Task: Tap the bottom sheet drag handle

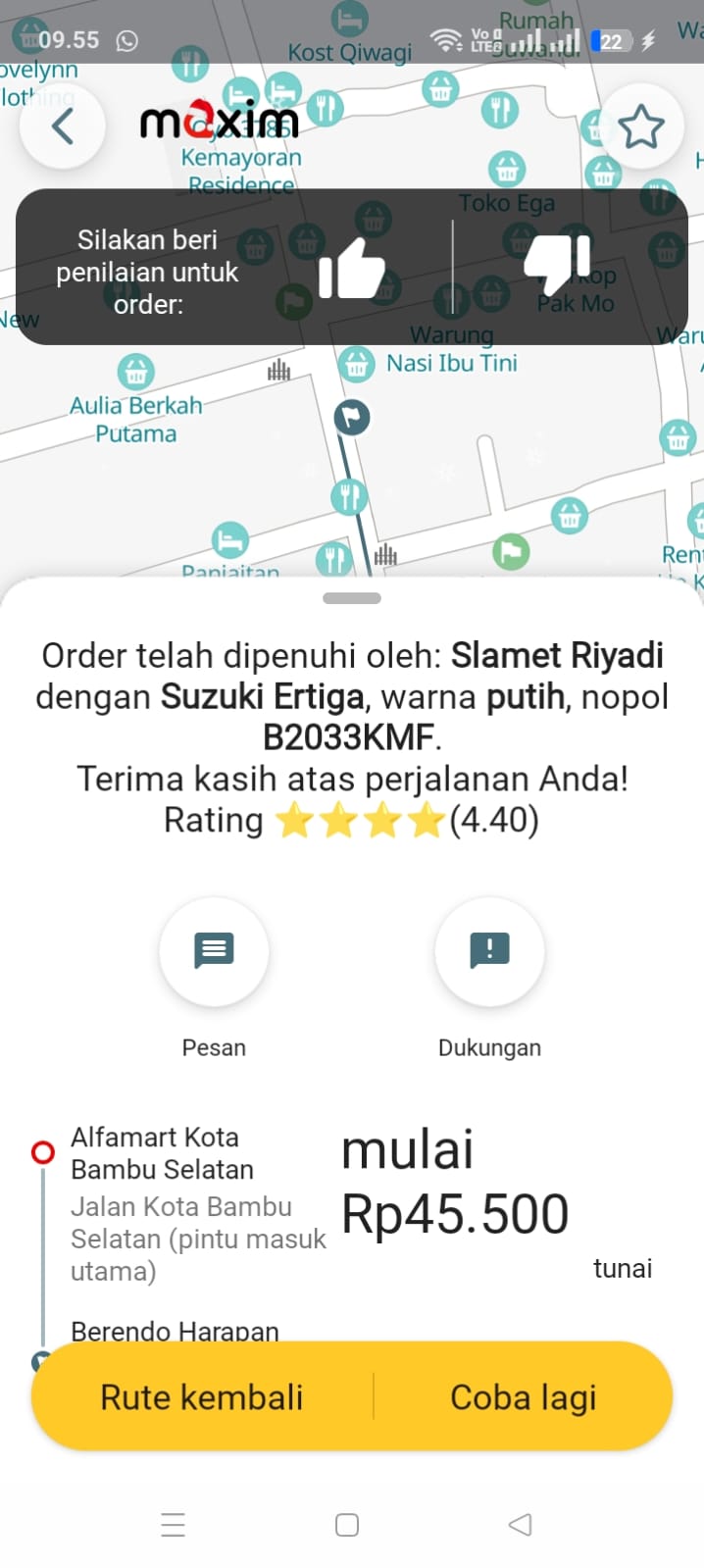Action: 351,597
